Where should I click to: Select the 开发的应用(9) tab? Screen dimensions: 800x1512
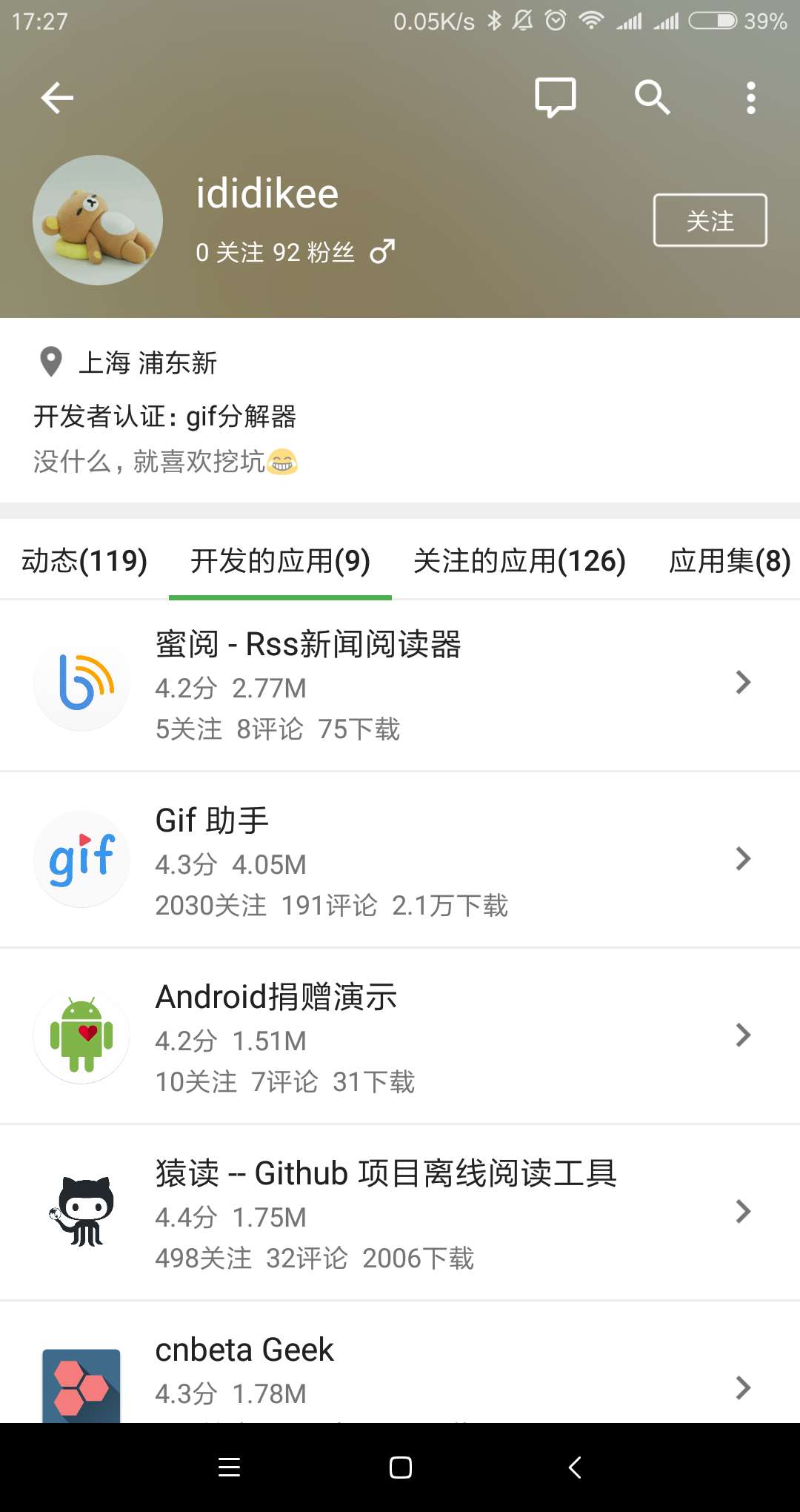tap(280, 561)
